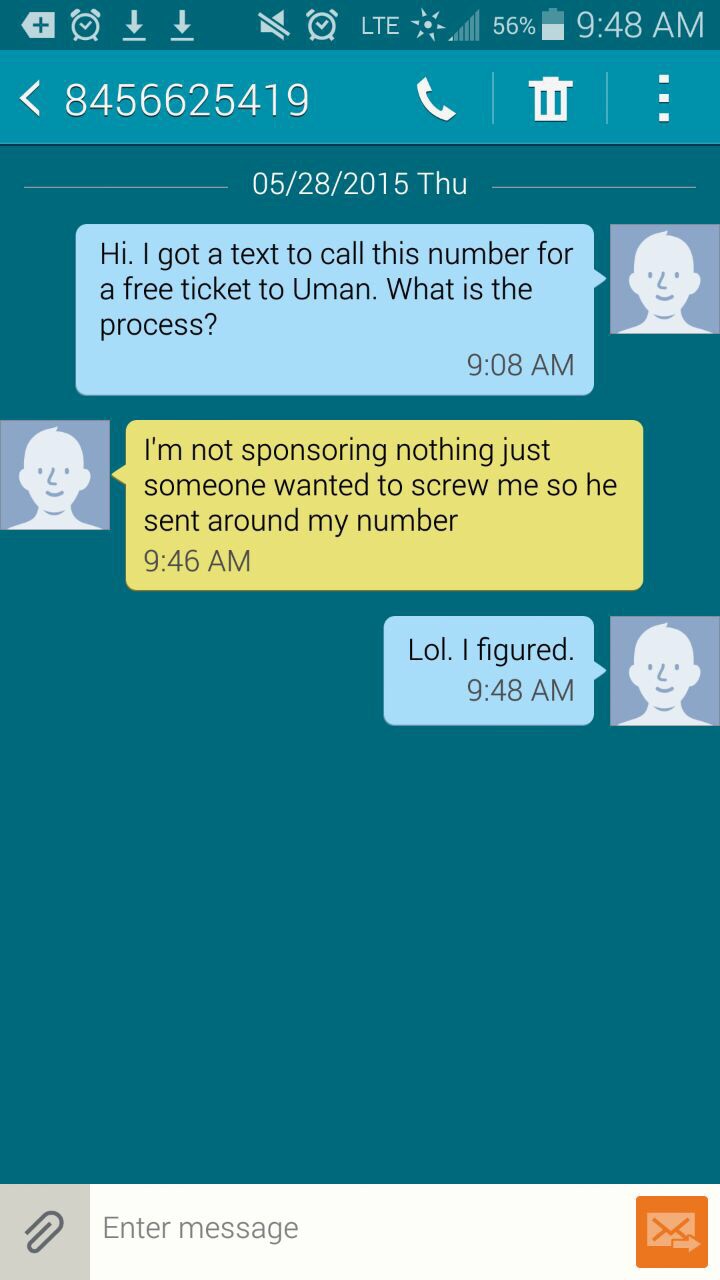Focus the Enter message field
The height and width of the screenshot is (1280, 720).
(x=360, y=1229)
